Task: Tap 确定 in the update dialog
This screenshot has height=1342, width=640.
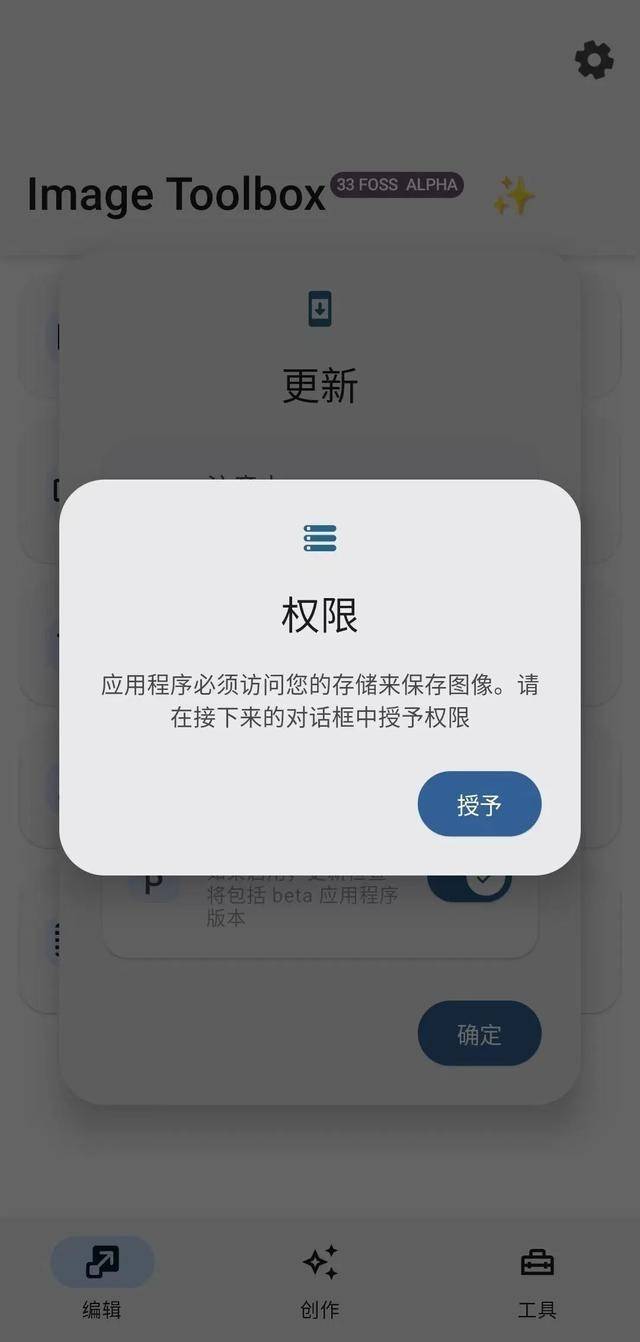Action: (x=479, y=1034)
